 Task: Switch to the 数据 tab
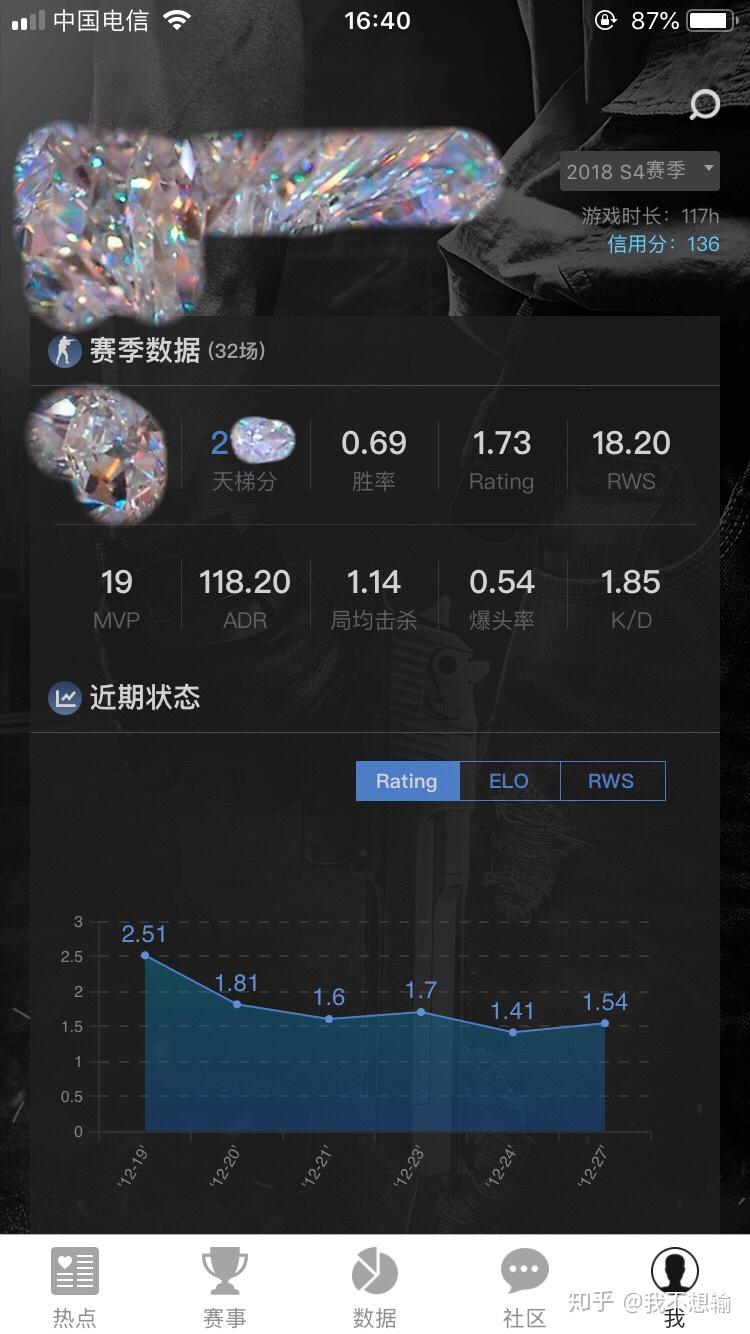375,1287
